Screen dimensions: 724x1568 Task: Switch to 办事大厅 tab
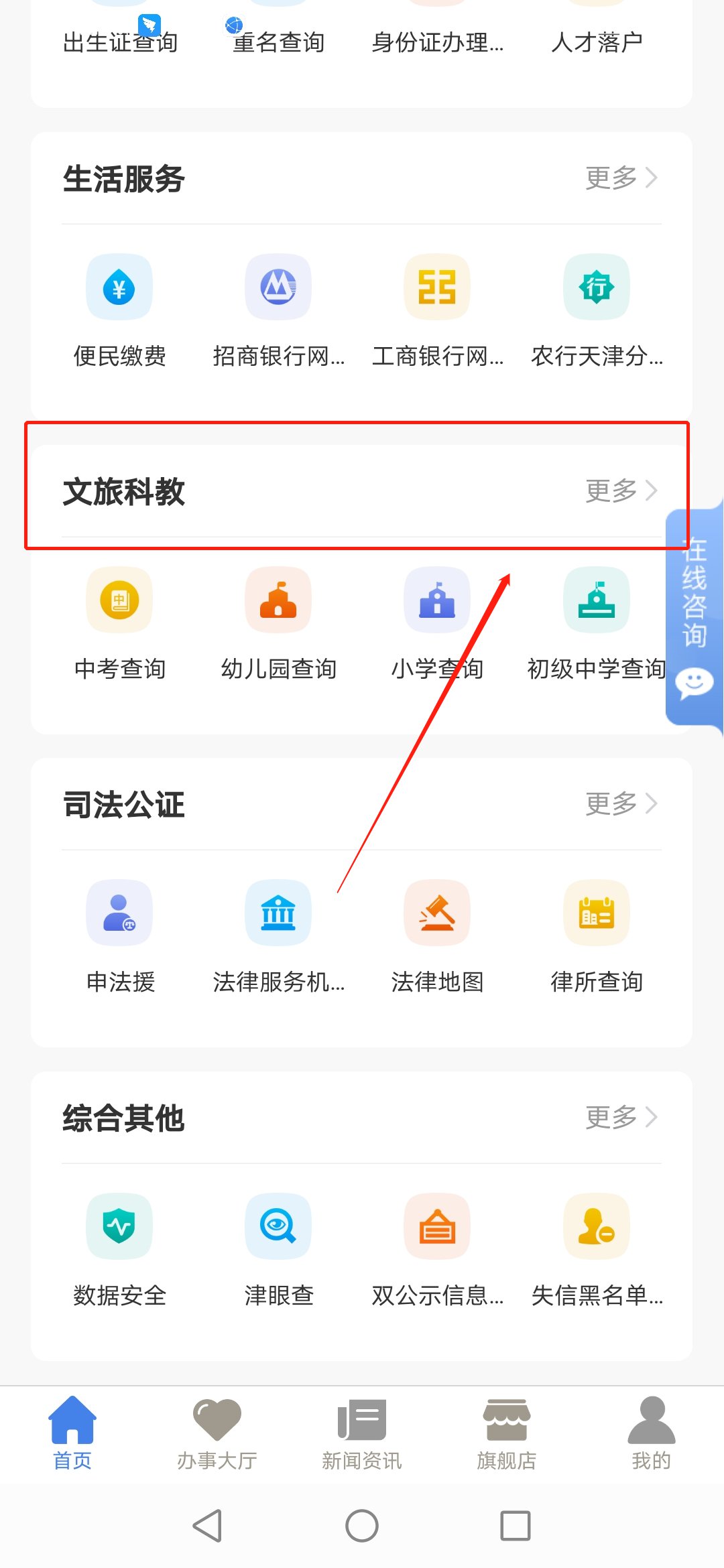(217, 1433)
